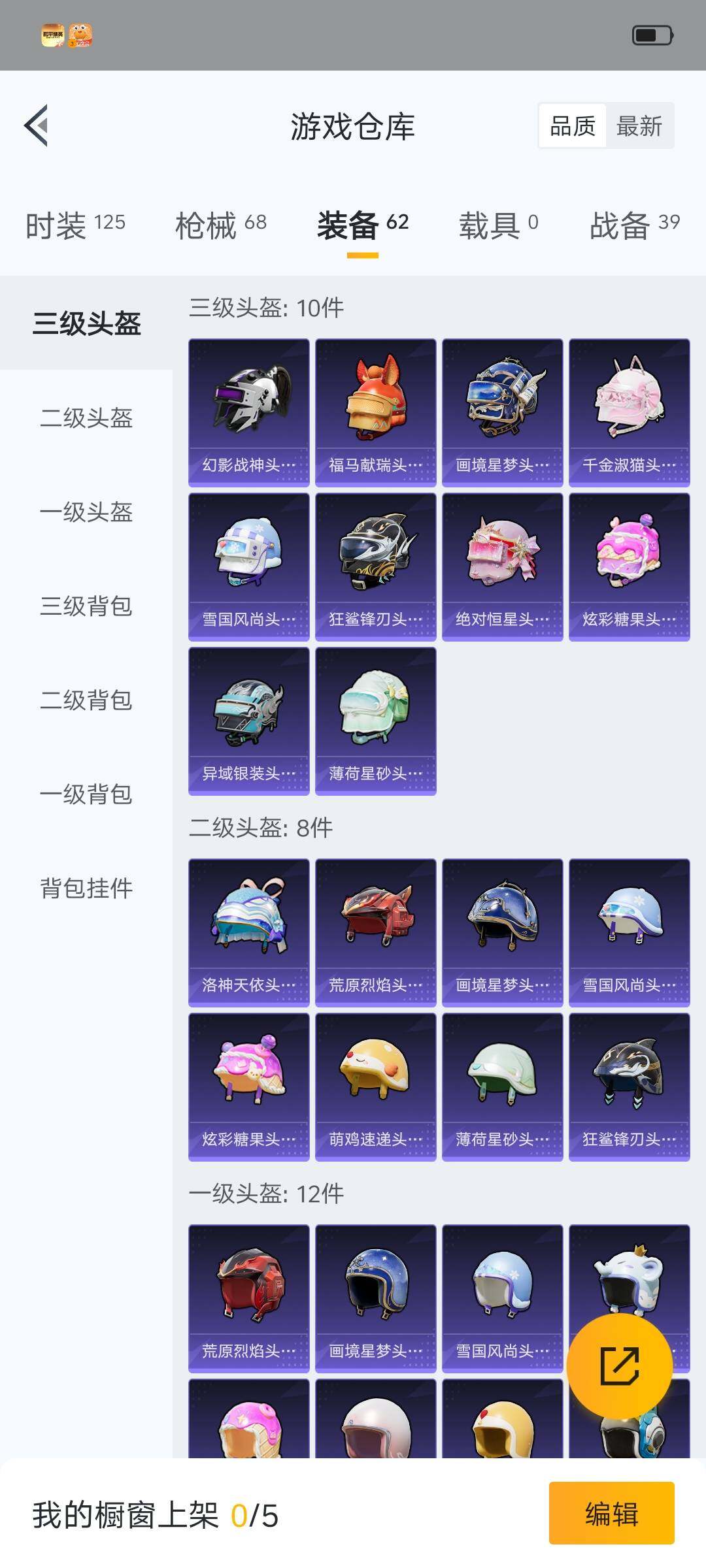This screenshot has width=706, height=1568.
Task: Open the 一级背包 category
Action: [86, 794]
